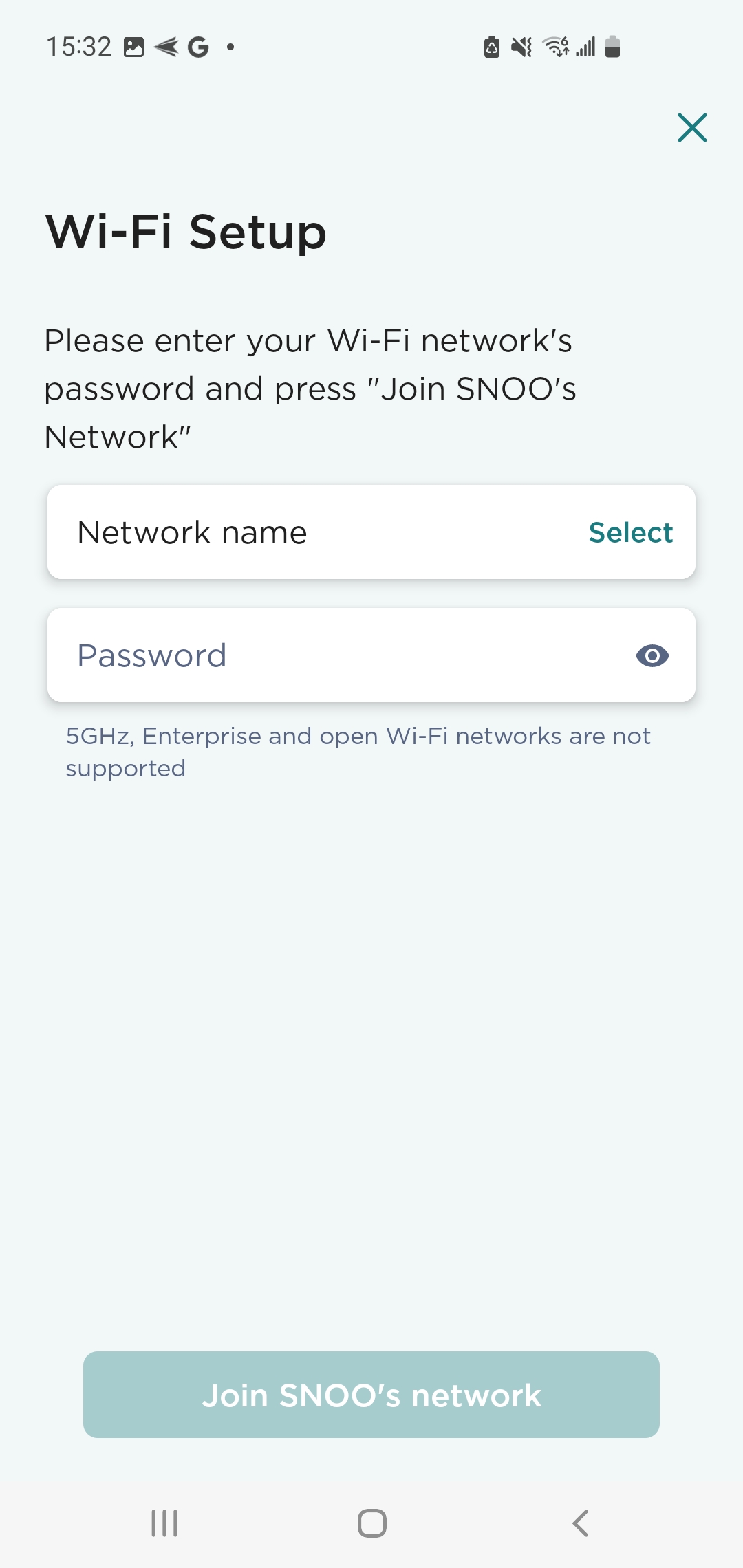Go back using system navigation

pos(580,1523)
